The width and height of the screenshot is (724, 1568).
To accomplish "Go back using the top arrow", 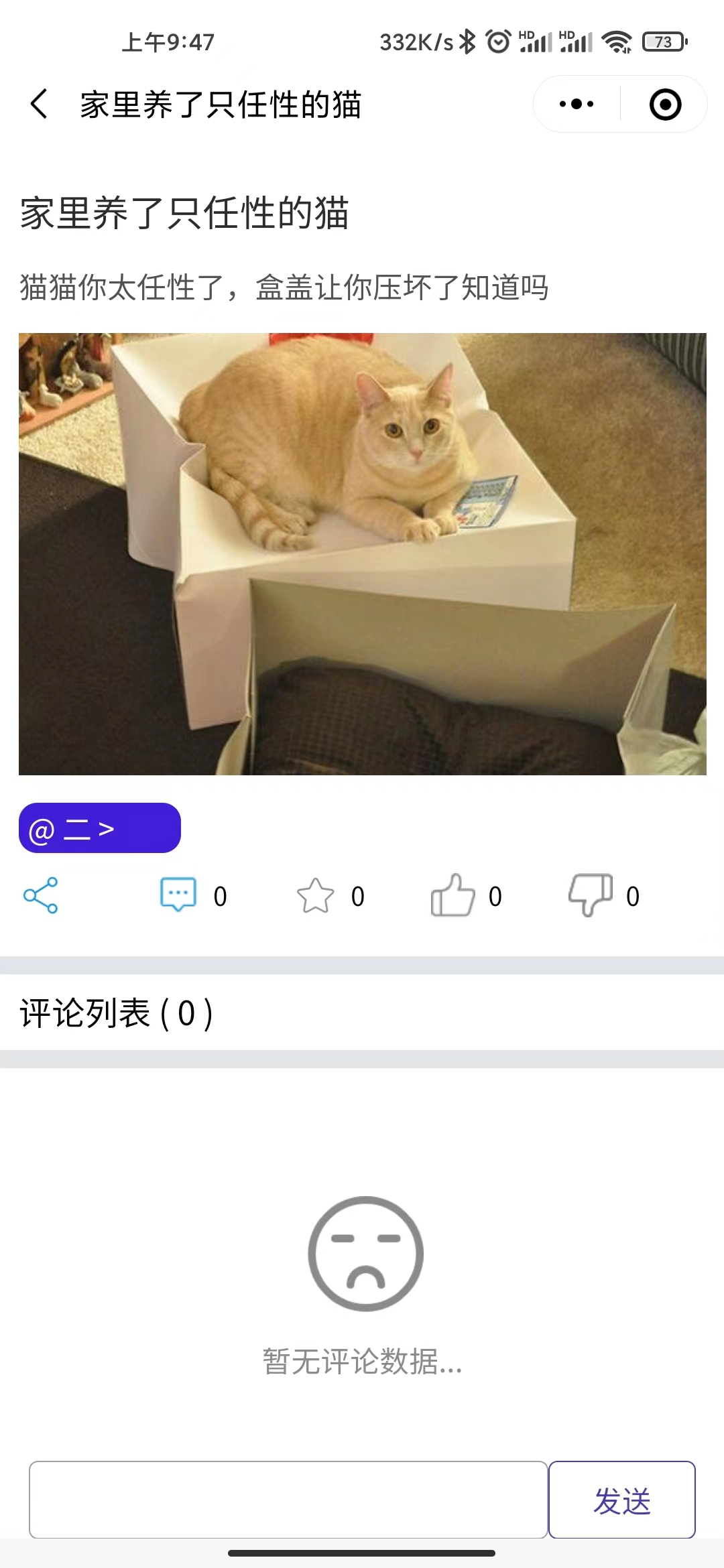I will [x=39, y=105].
